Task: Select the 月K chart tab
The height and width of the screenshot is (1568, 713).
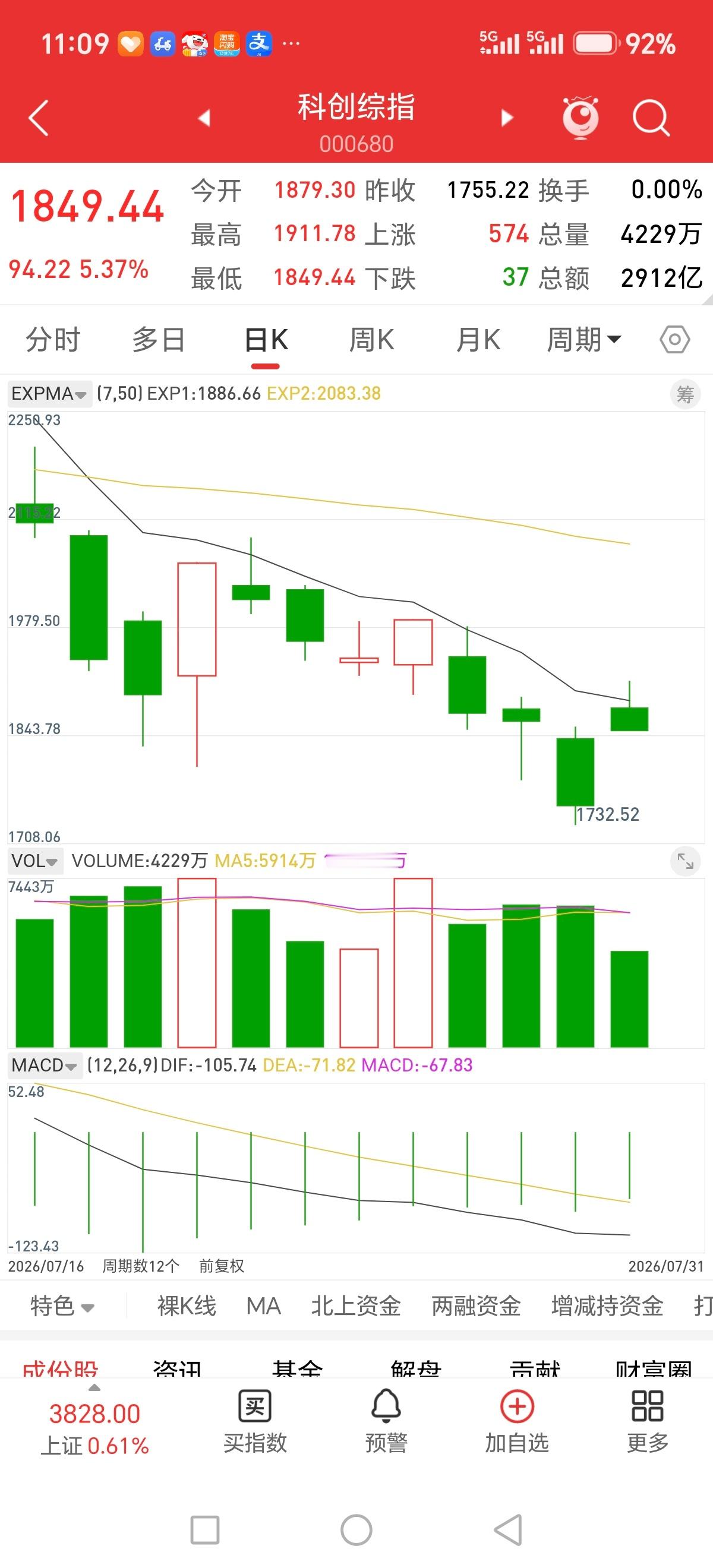Action: coord(478,340)
